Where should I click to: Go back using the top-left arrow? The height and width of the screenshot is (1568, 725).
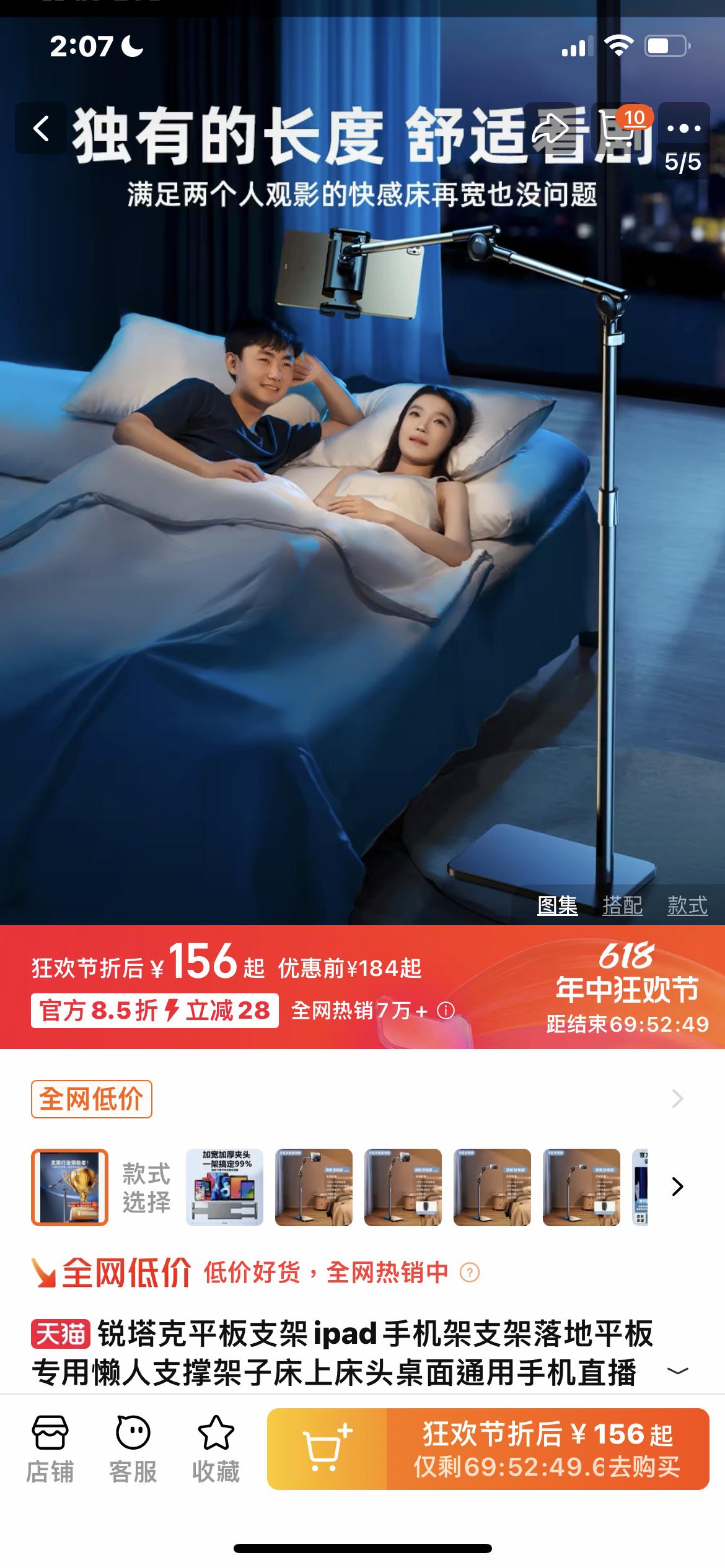[x=41, y=129]
